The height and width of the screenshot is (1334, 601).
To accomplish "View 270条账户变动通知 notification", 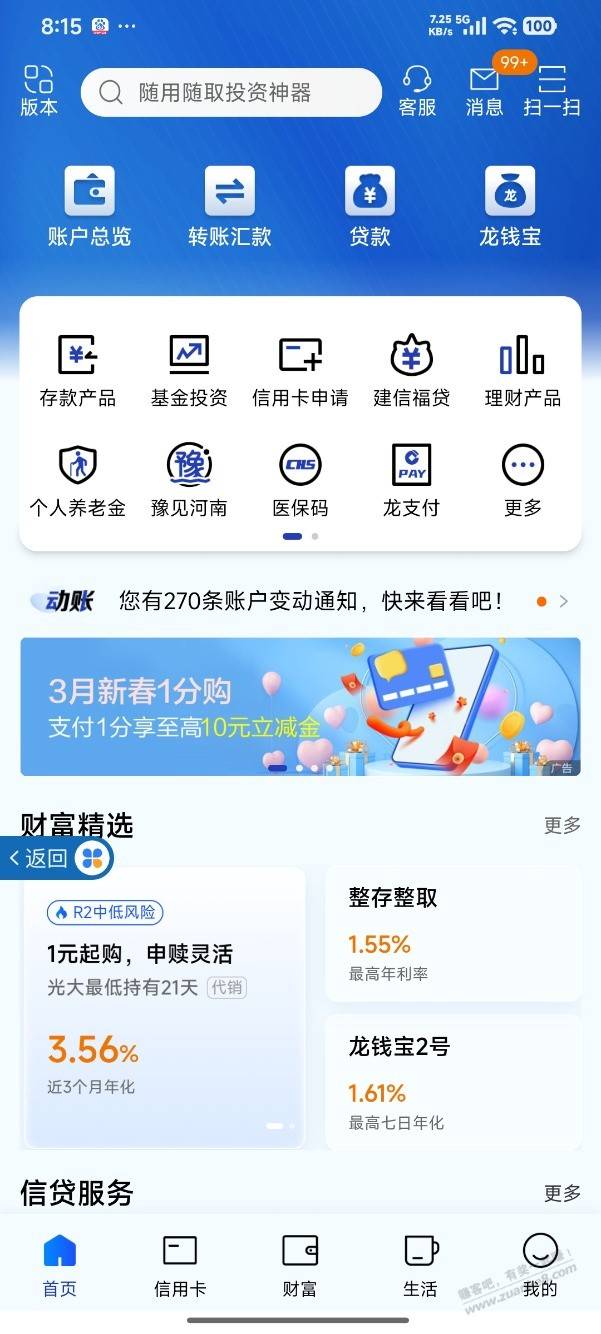I will pos(310,601).
